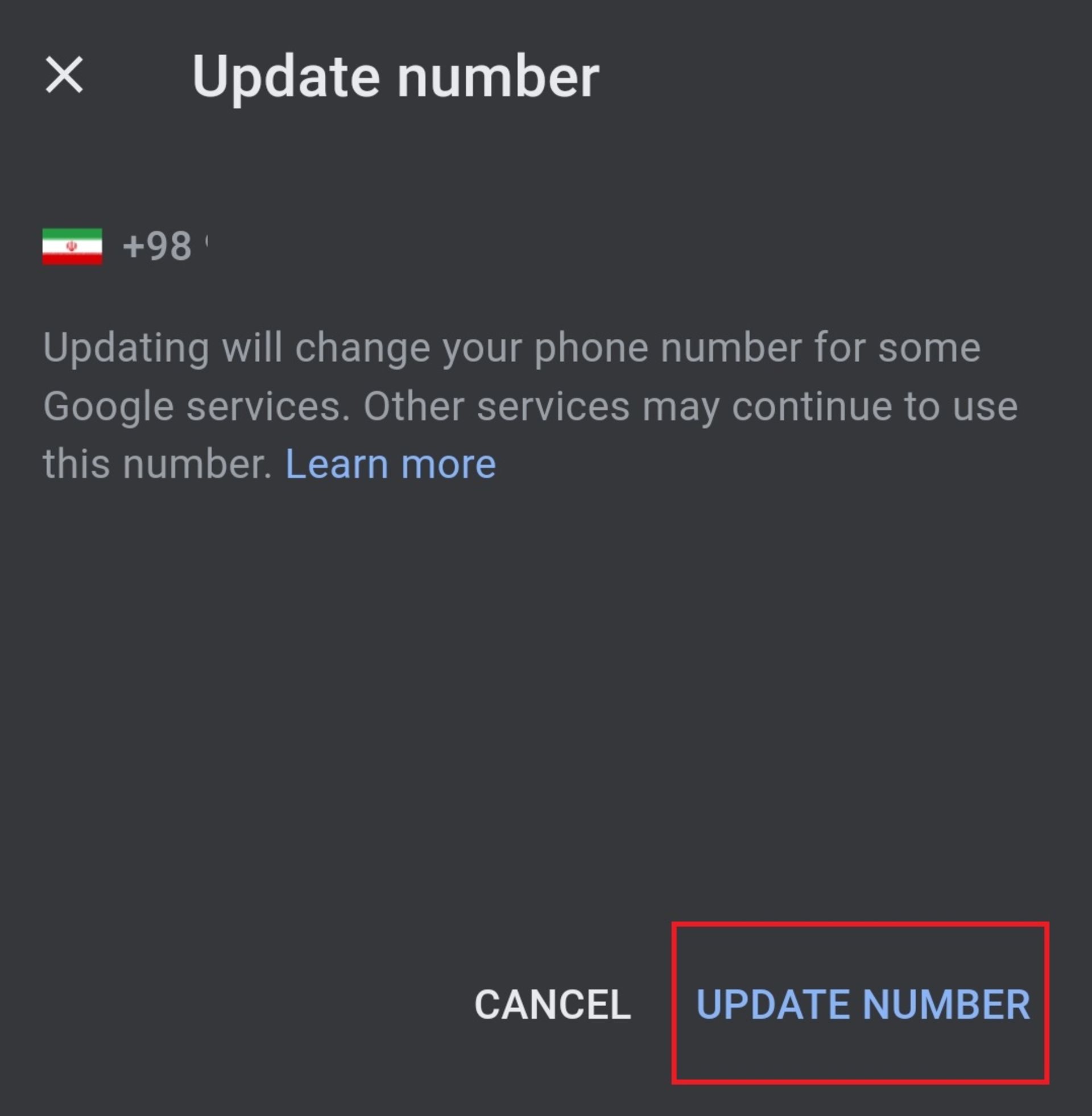This screenshot has height=1116, width=1092.
Task: Confirm with UPDATE NUMBER button
Action: point(862,1004)
